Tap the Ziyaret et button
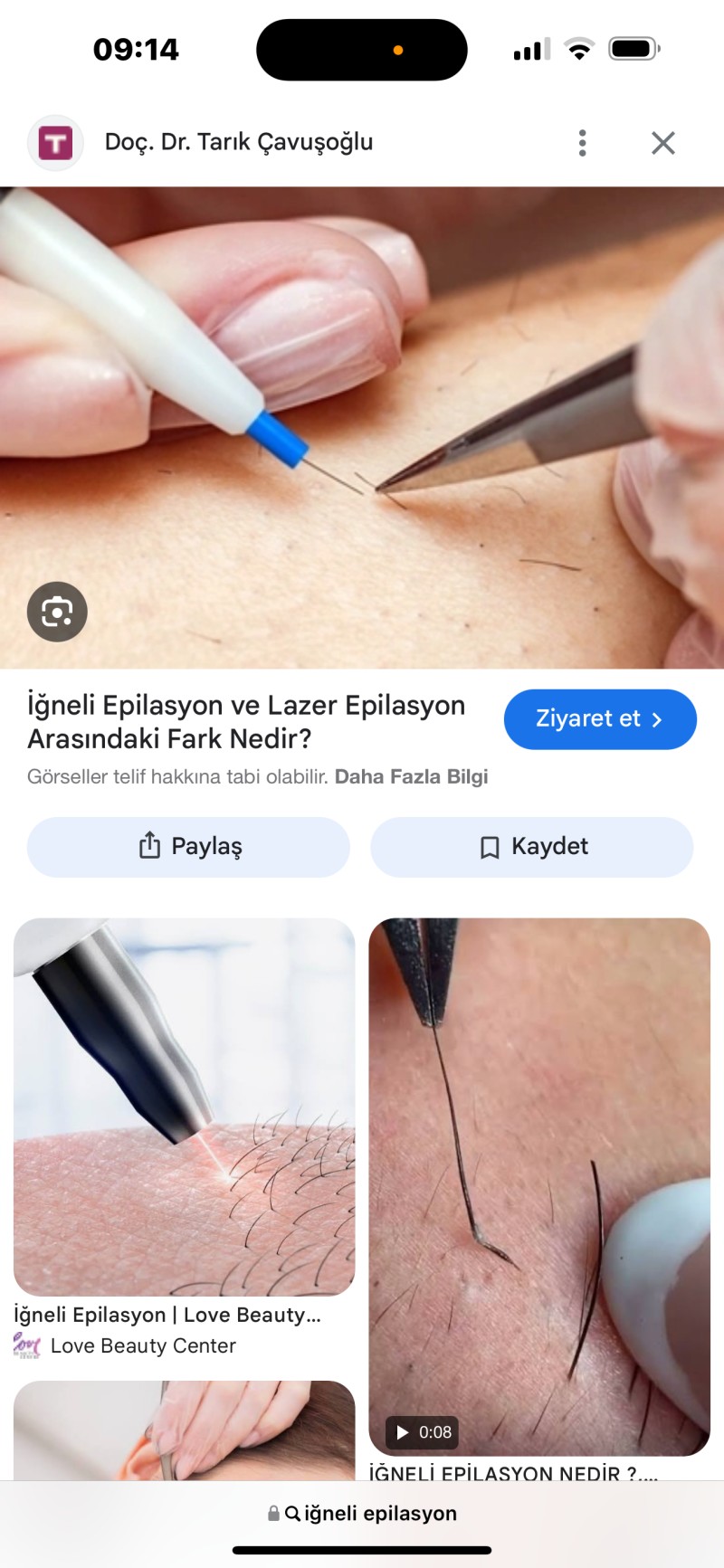The width and height of the screenshot is (724, 1568). [599, 719]
